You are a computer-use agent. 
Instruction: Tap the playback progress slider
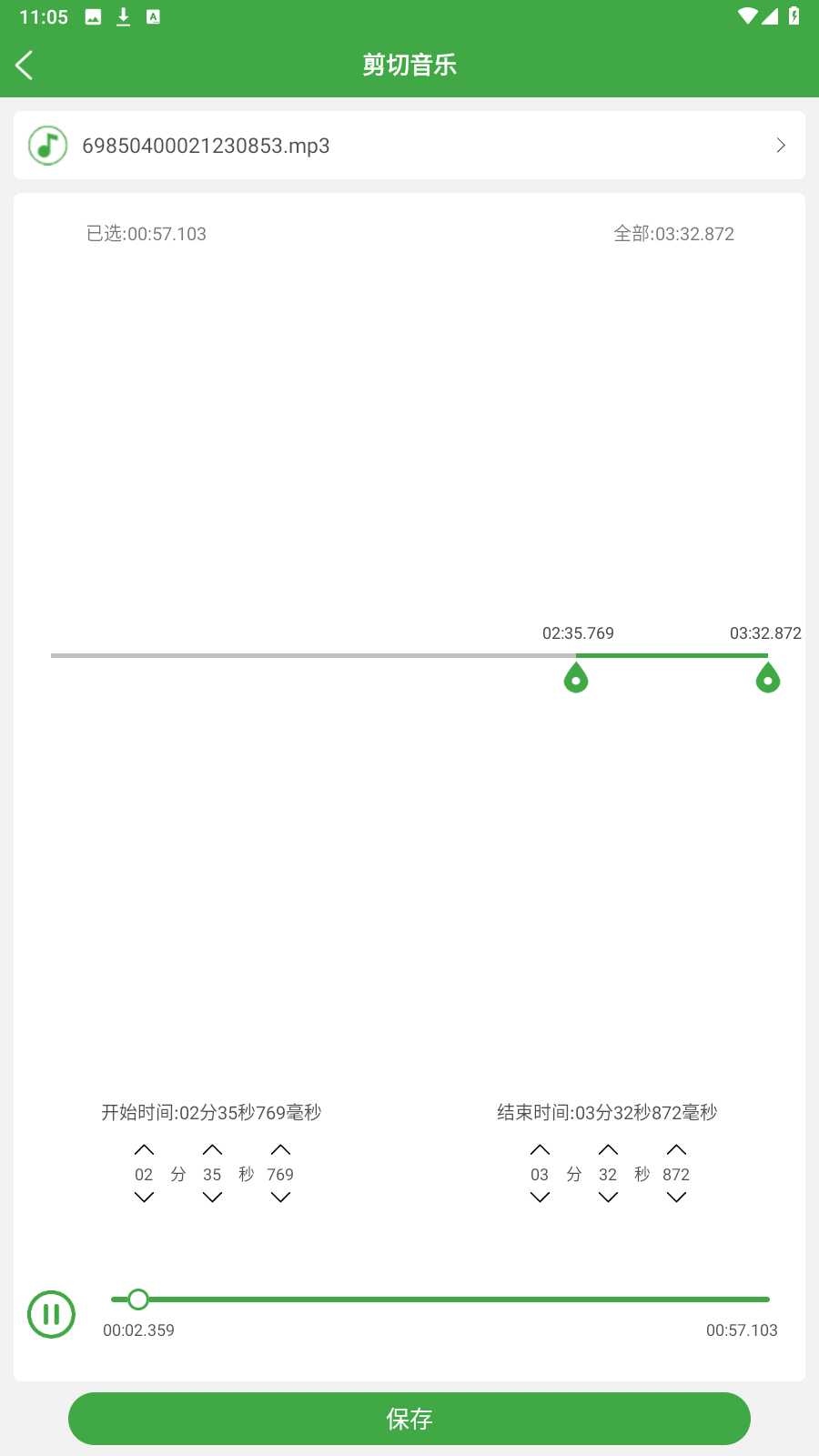click(x=440, y=1299)
